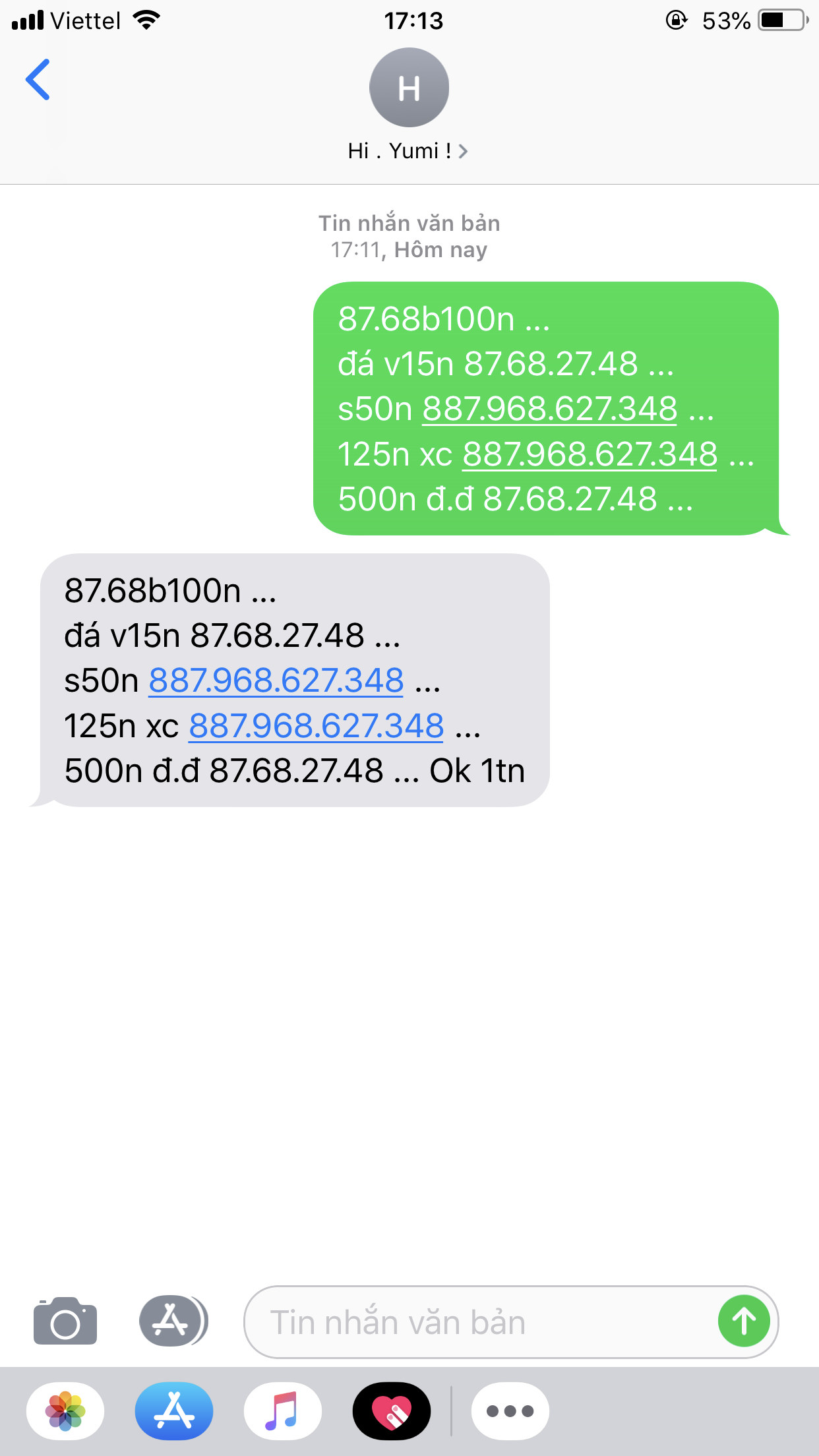The image size is (819, 1456).
Task: Go back to the messages list
Action: click(x=38, y=80)
